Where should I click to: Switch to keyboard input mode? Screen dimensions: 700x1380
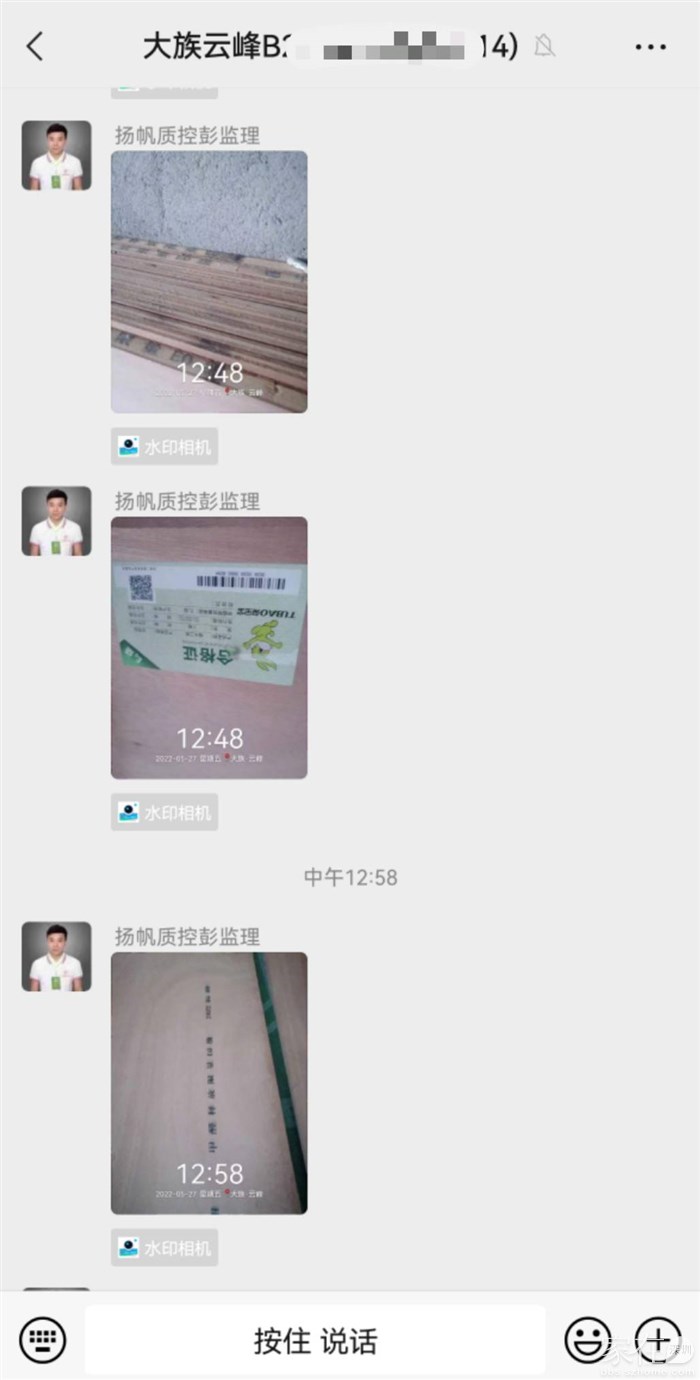coord(42,1338)
